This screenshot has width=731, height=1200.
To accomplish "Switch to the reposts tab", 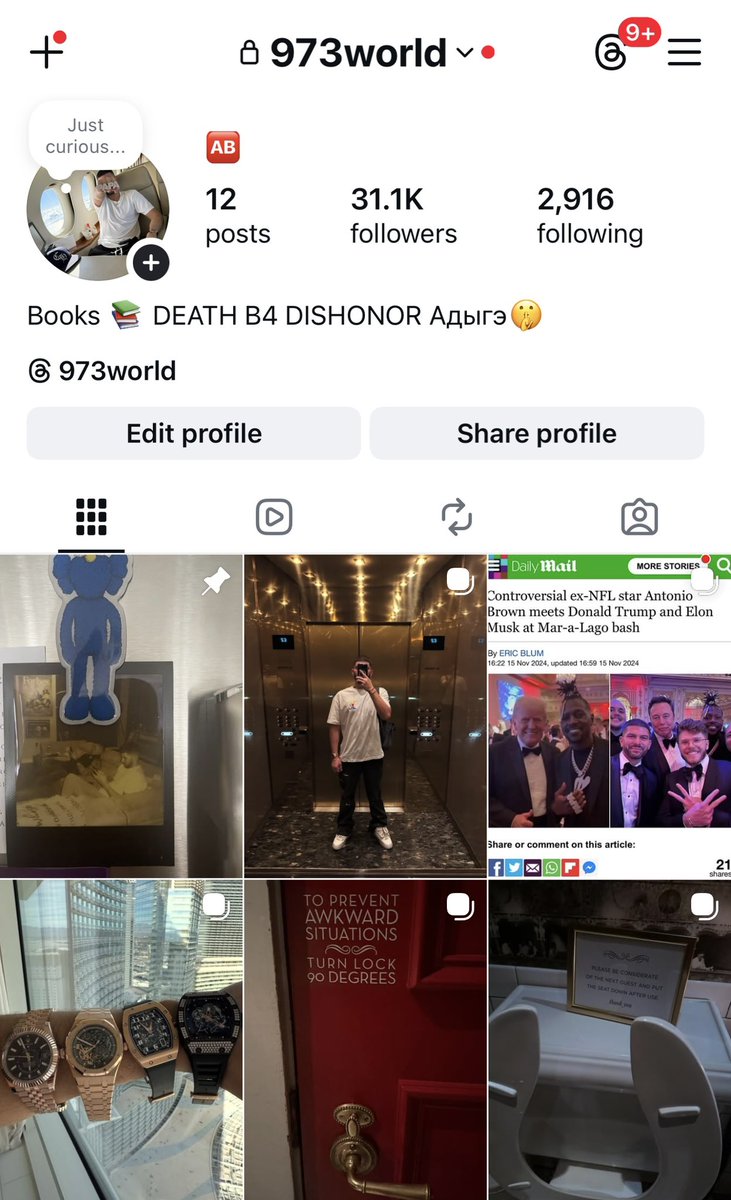I will click(x=456, y=517).
